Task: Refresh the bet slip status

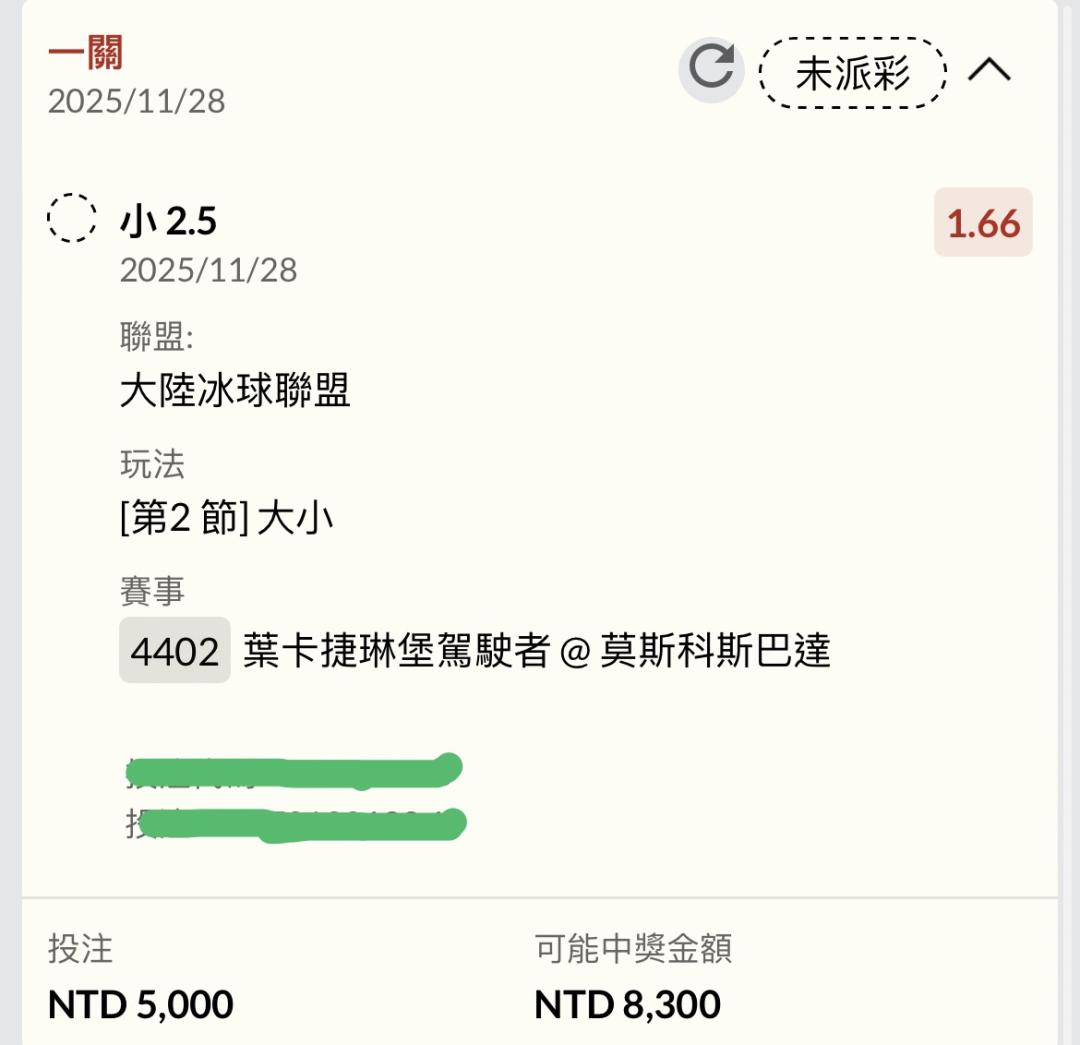Action: pos(711,69)
